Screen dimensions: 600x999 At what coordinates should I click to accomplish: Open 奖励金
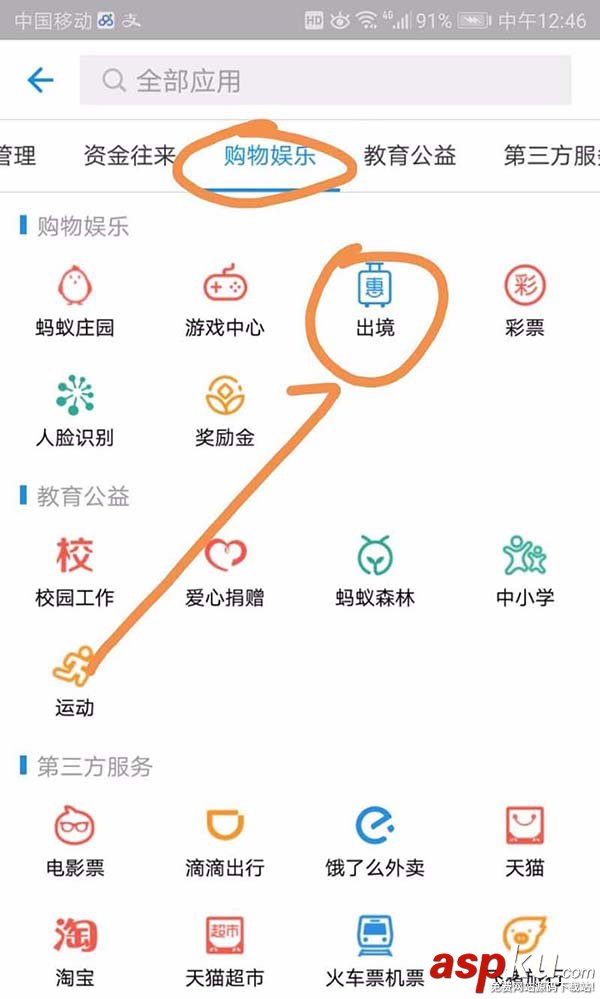[x=225, y=410]
